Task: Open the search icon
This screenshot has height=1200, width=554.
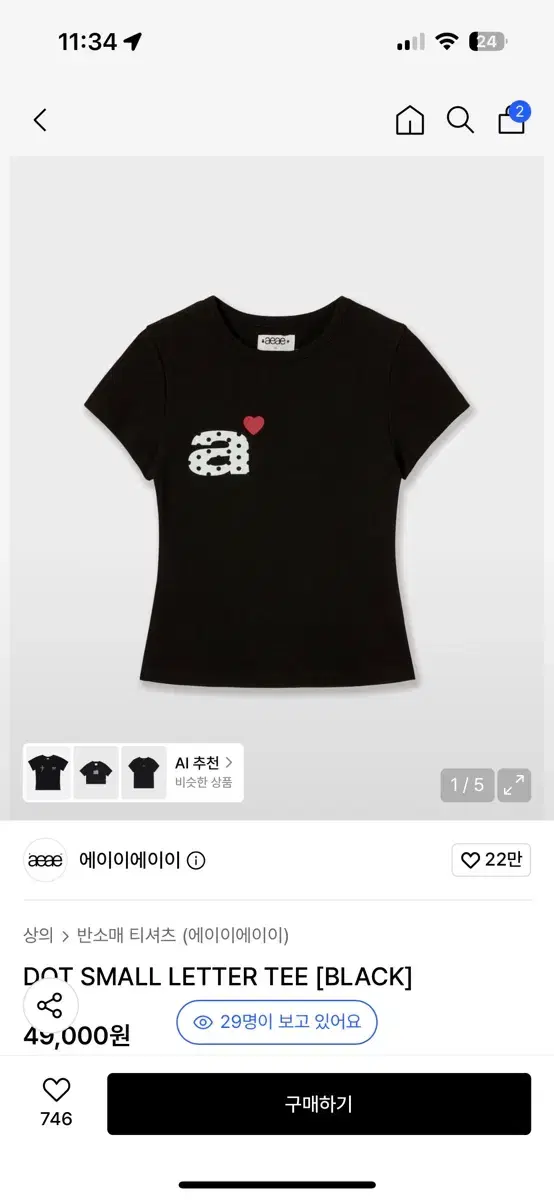Action: (x=460, y=121)
